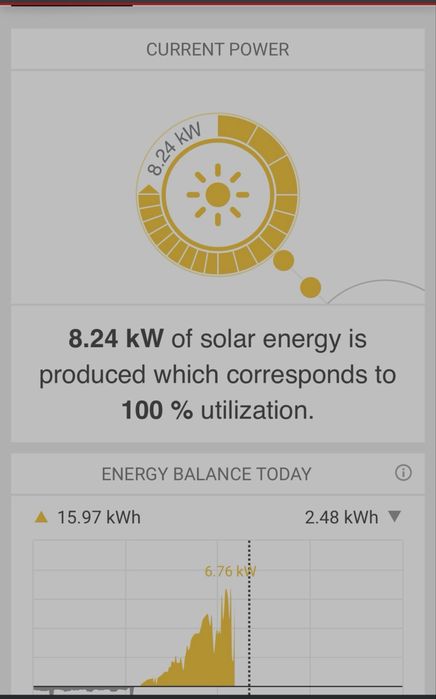Open the Energy Balance Today info icon
Image resolution: width=436 pixels, height=699 pixels.
tap(403, 473)
